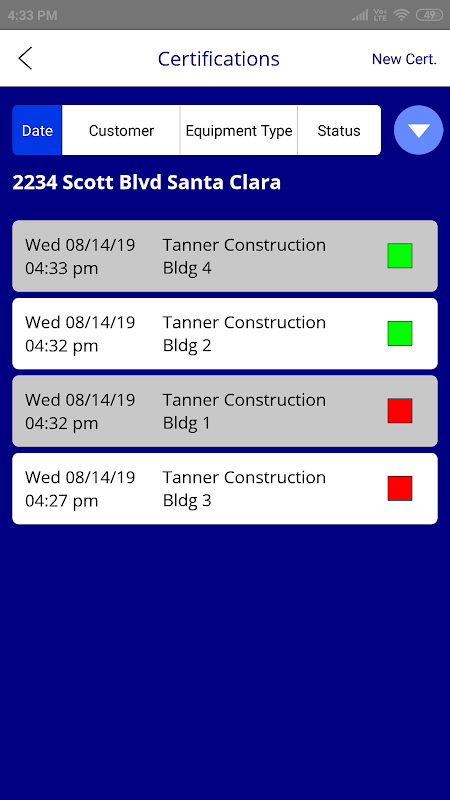Sort certifications by Date

[x=37, y=130]
